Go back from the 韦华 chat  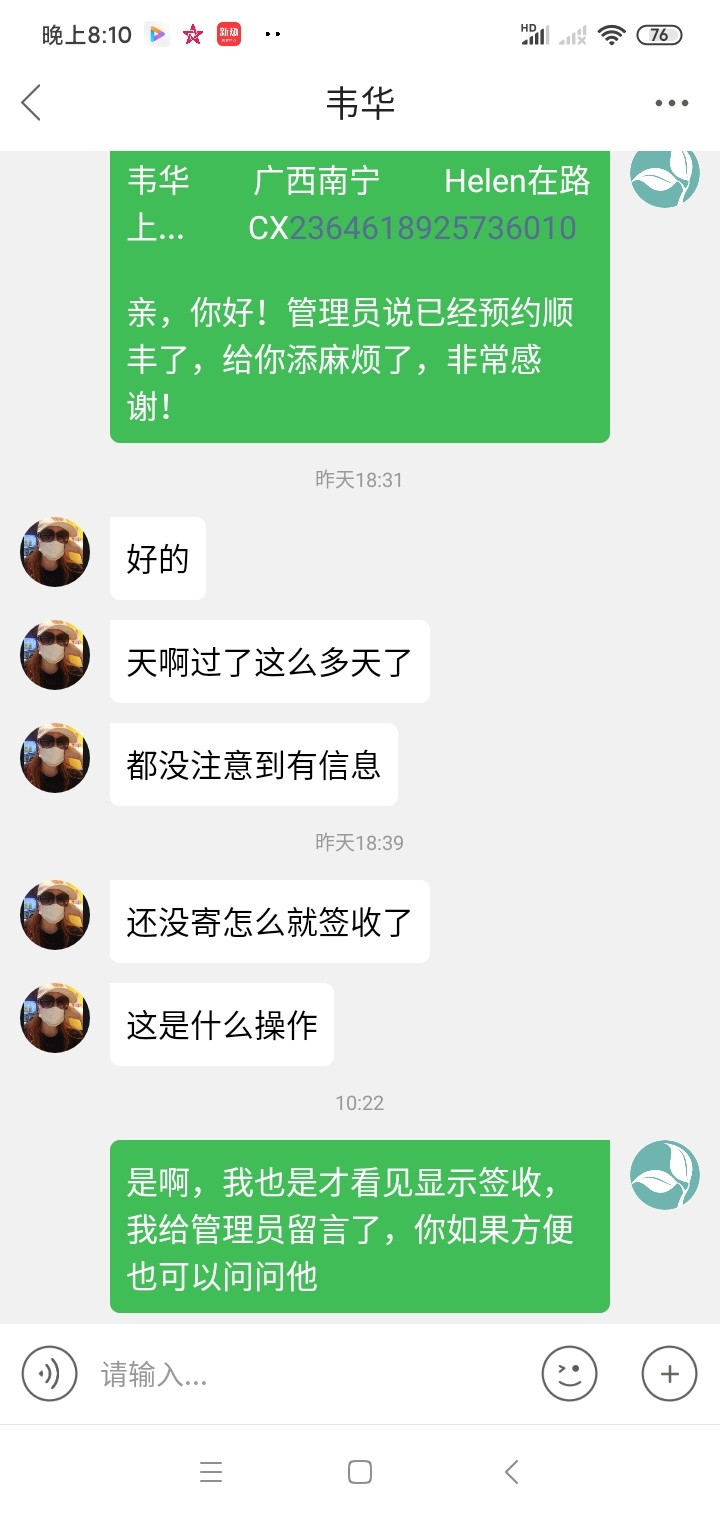(32, 103)
